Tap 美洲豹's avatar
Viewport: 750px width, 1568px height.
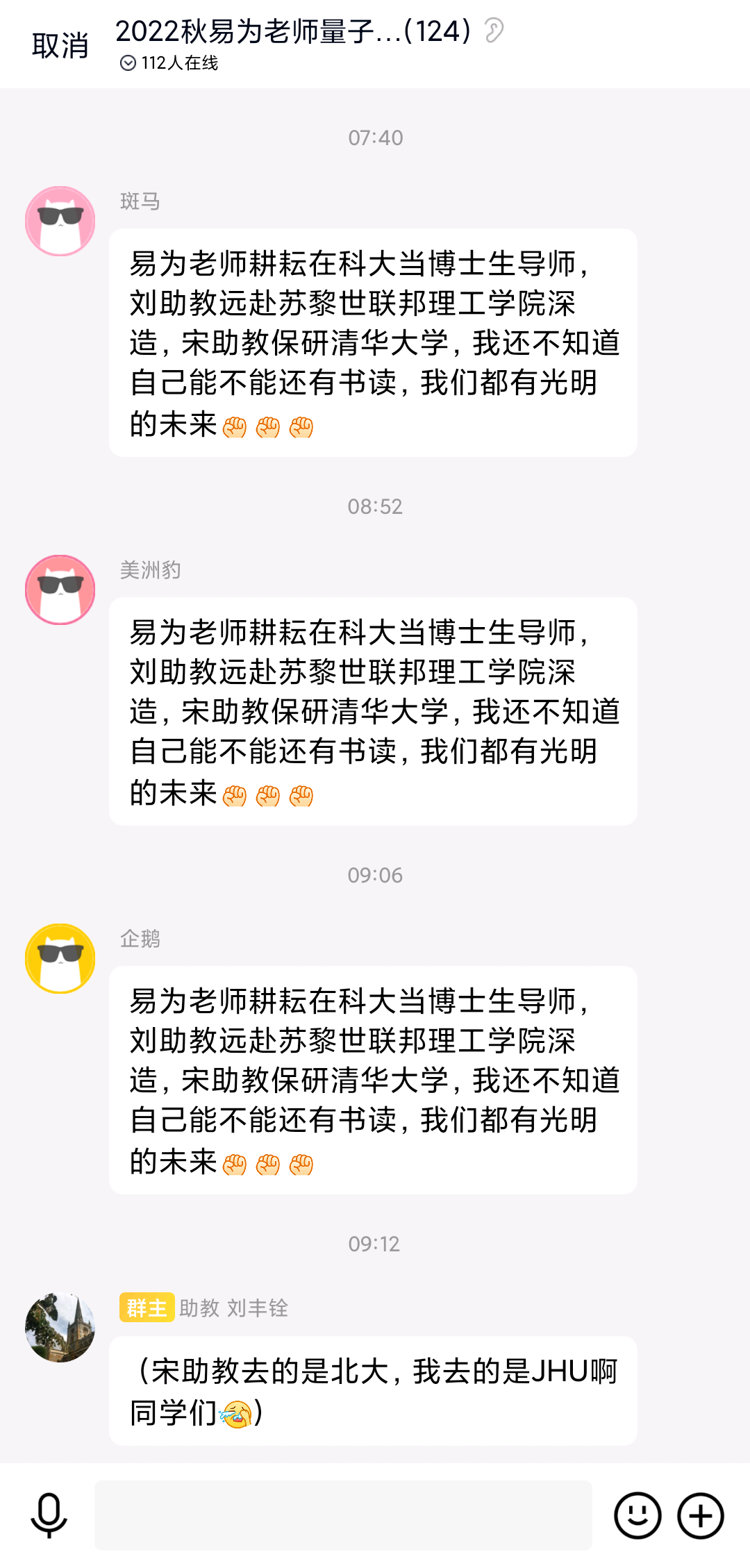(x=60, y=590)
